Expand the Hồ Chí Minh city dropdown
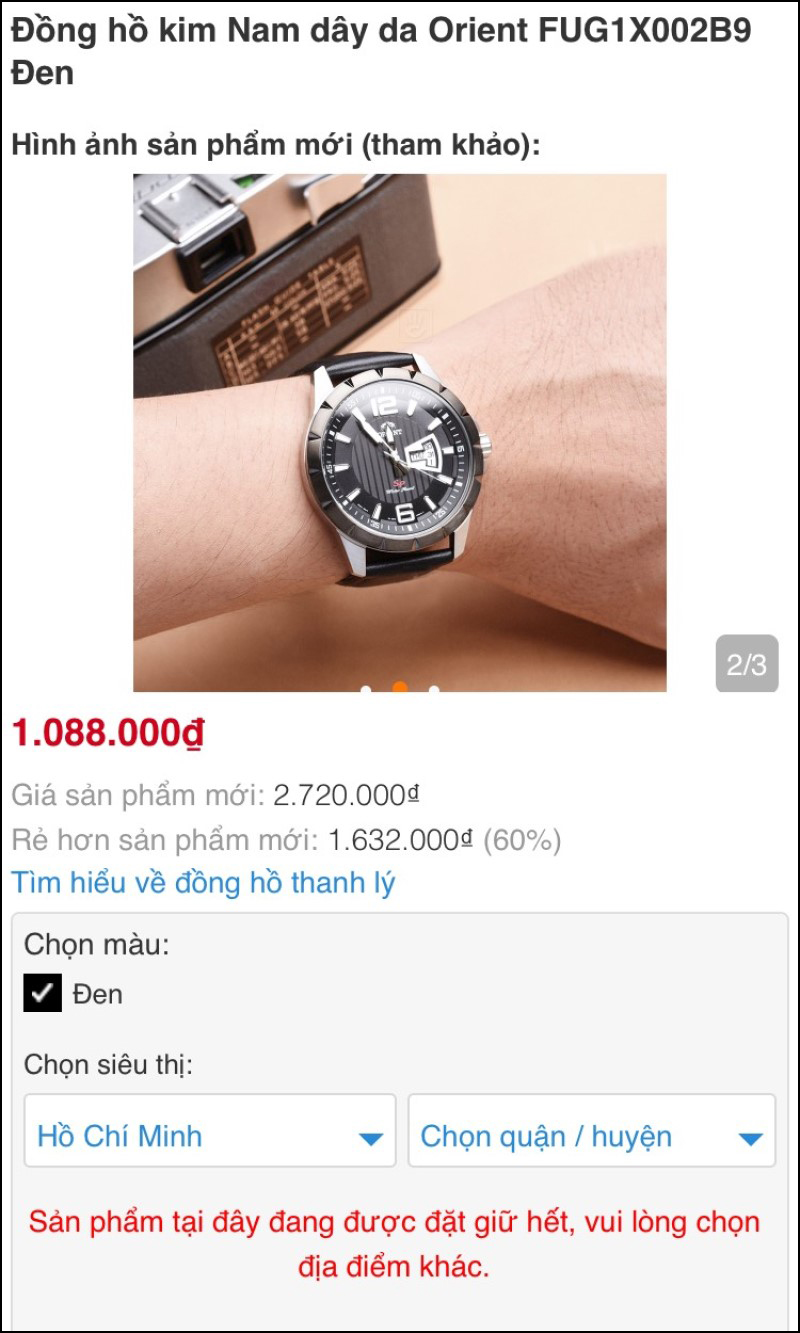 point(210,1136)
